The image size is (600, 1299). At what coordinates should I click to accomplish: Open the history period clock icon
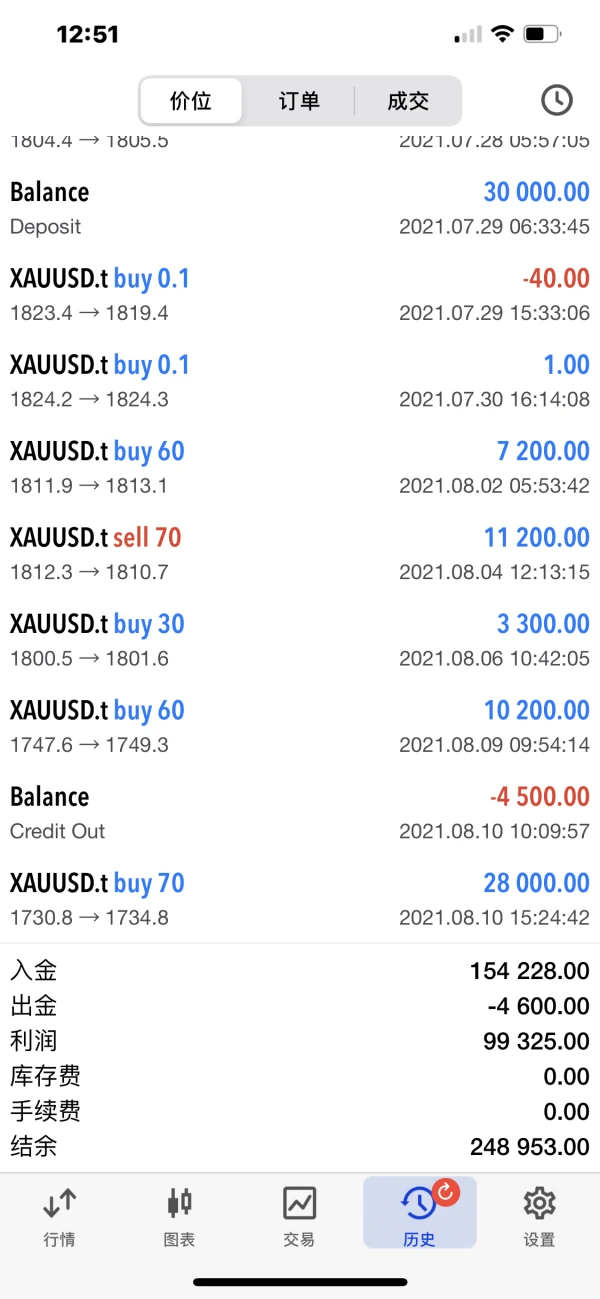click(x=556, y=100)
